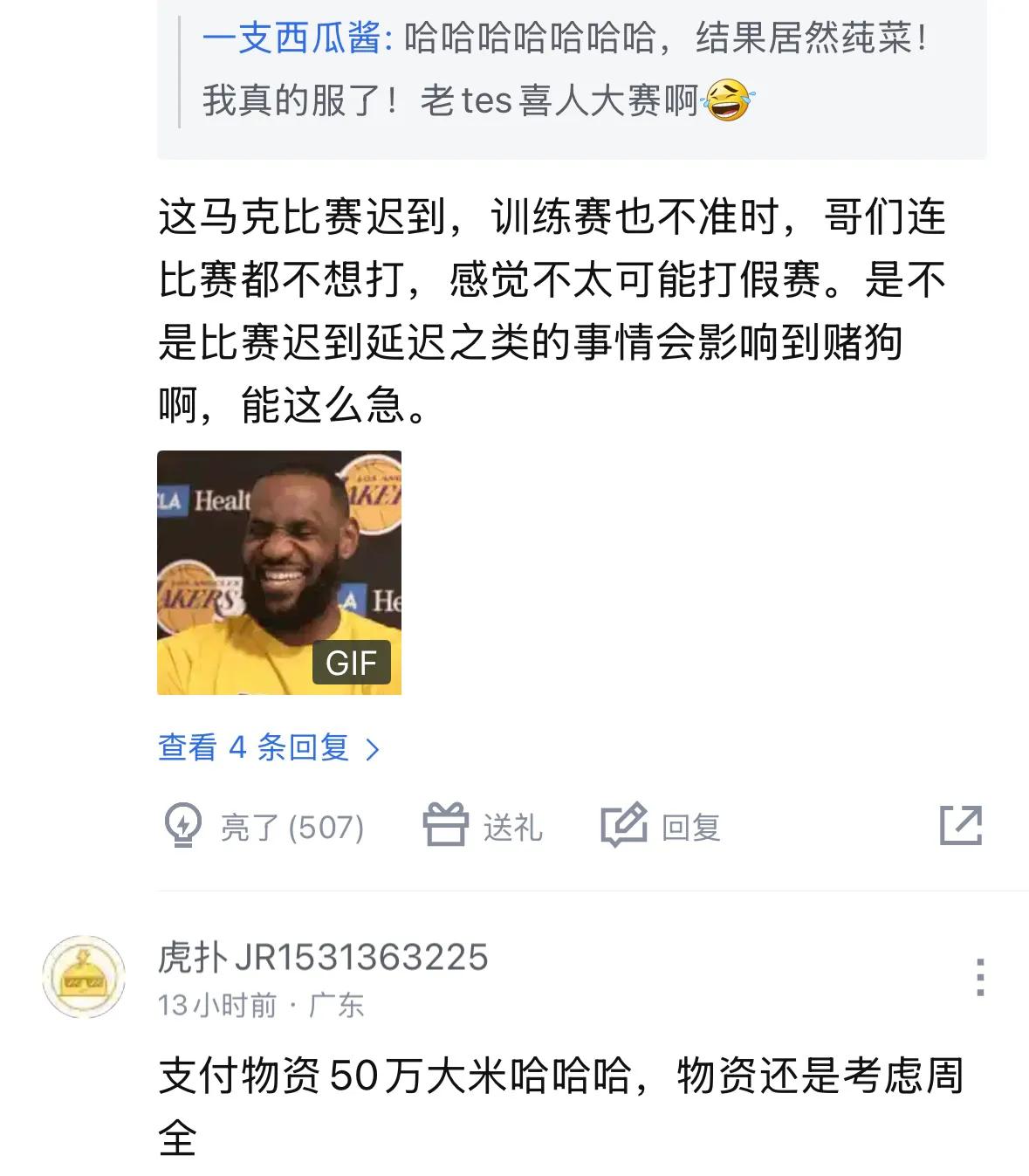This screenshot has height=1176, width=1029.
Task: Reply to this comment via 回复
Action: 661,826
